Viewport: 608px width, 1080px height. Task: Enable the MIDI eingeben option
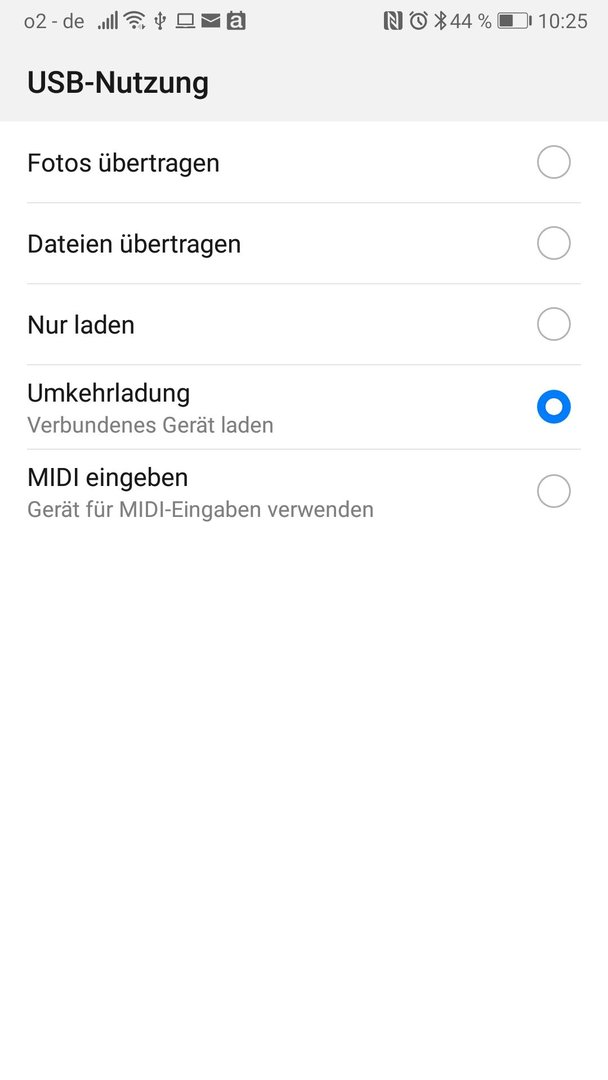pyautogui.click(x=304, y=492)
